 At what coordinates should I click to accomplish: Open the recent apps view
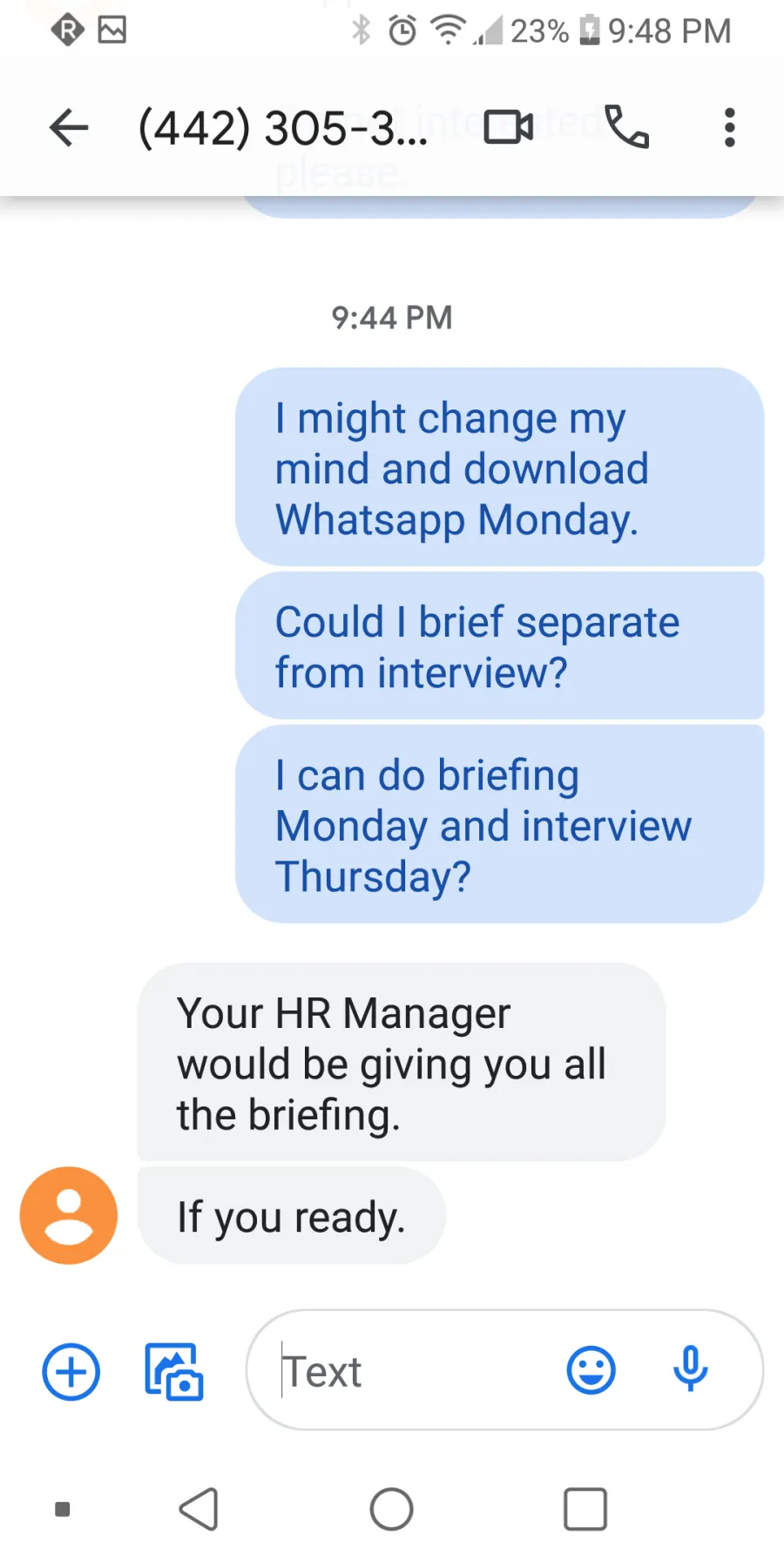(585, 1509)
